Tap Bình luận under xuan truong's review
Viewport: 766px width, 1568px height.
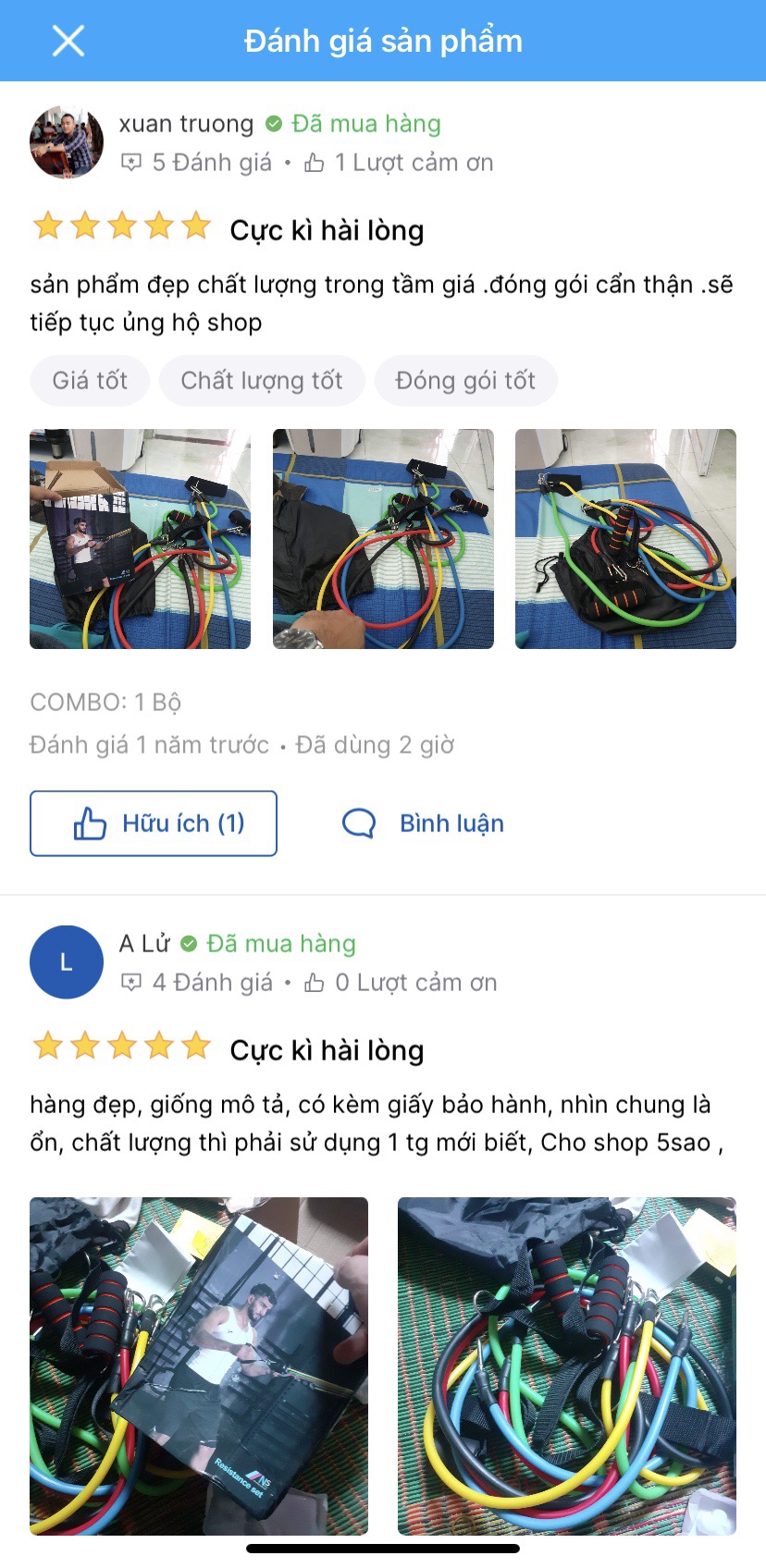click(423, 823)
